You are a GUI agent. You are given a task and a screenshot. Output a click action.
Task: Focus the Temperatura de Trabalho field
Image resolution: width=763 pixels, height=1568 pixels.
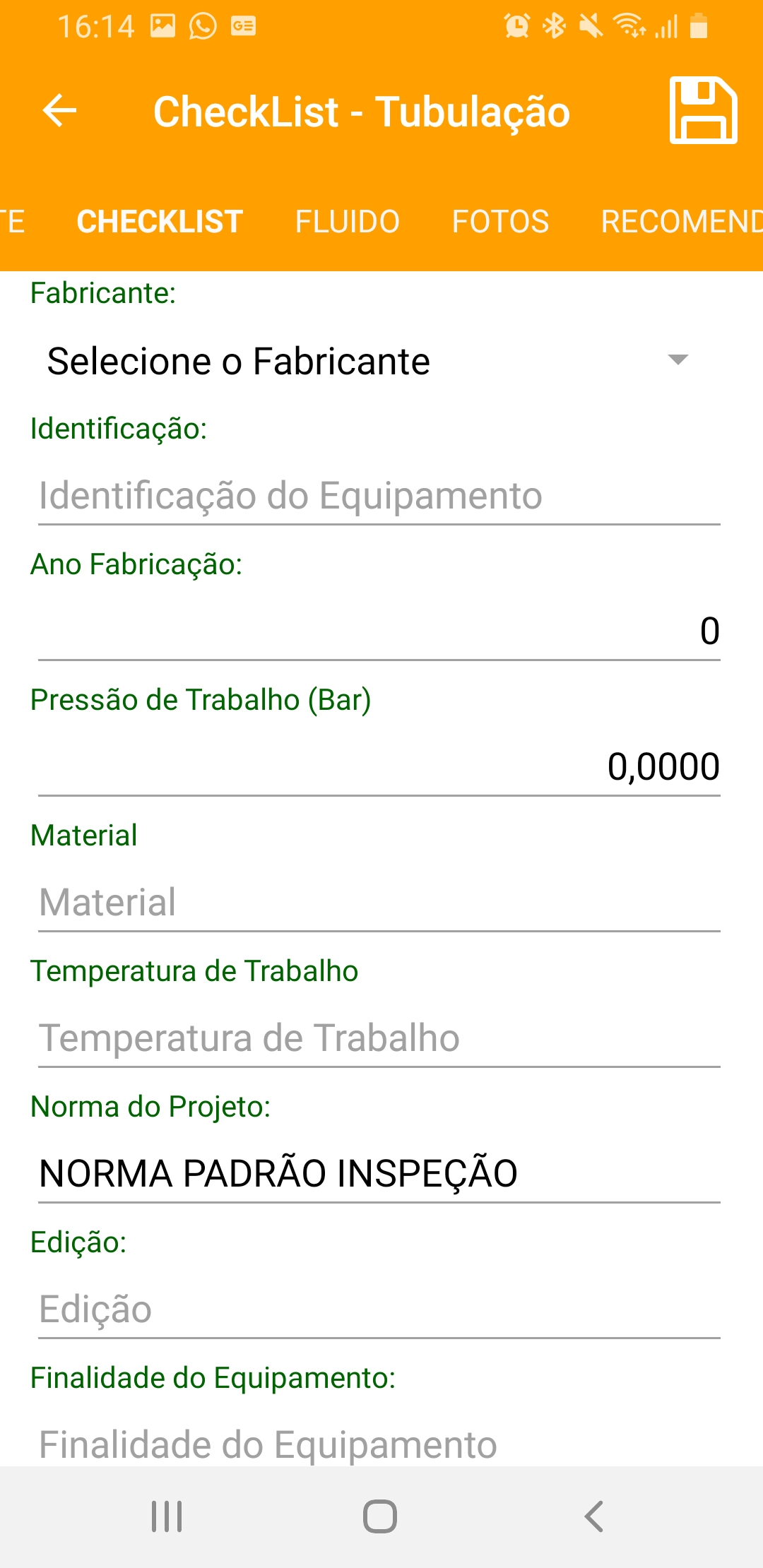(379, 1038)
